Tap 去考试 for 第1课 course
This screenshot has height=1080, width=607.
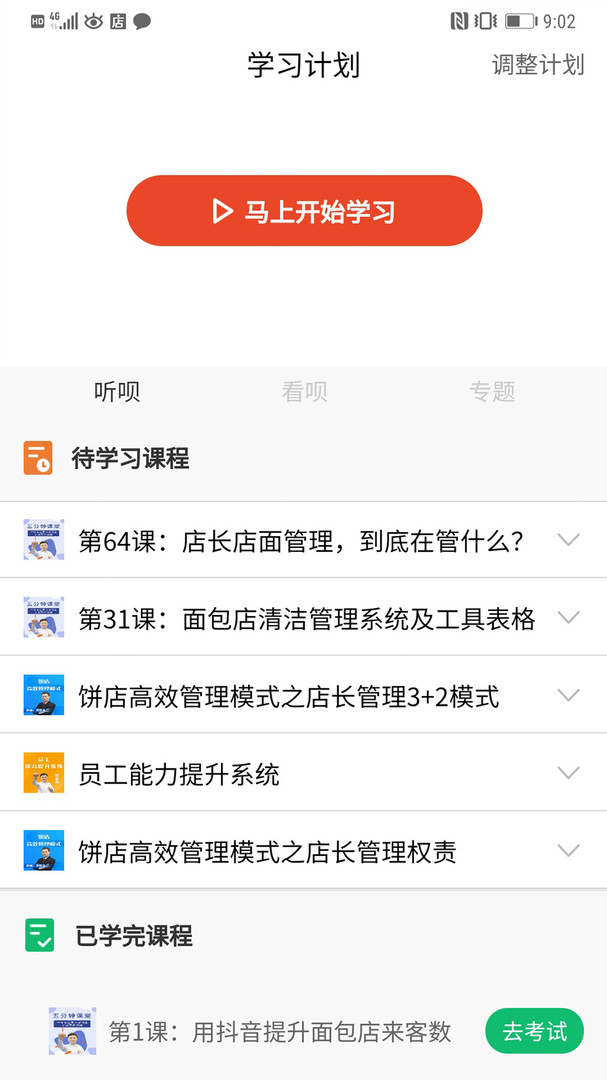(534, 1031)
